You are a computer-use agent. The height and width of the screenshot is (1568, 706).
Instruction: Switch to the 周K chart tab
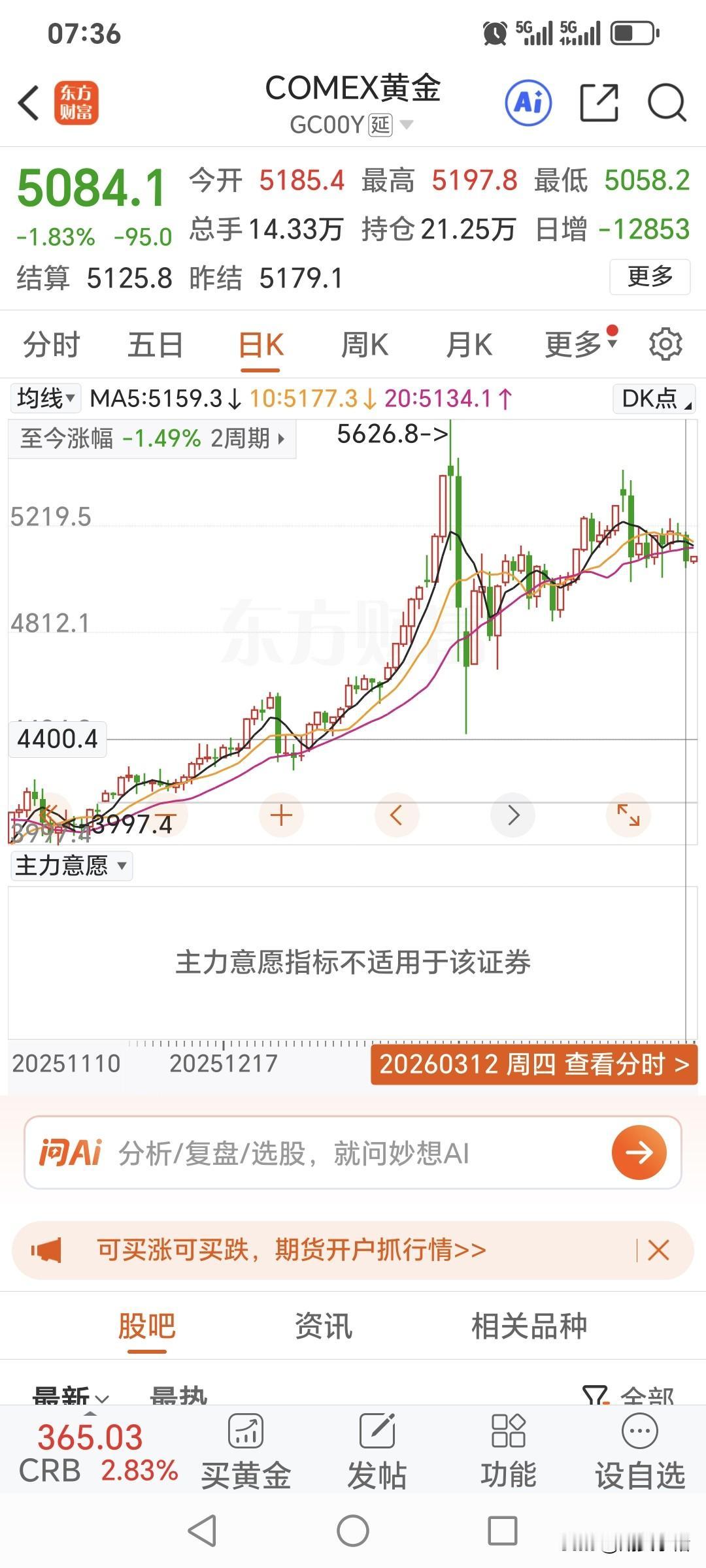[x=365, y=344]
